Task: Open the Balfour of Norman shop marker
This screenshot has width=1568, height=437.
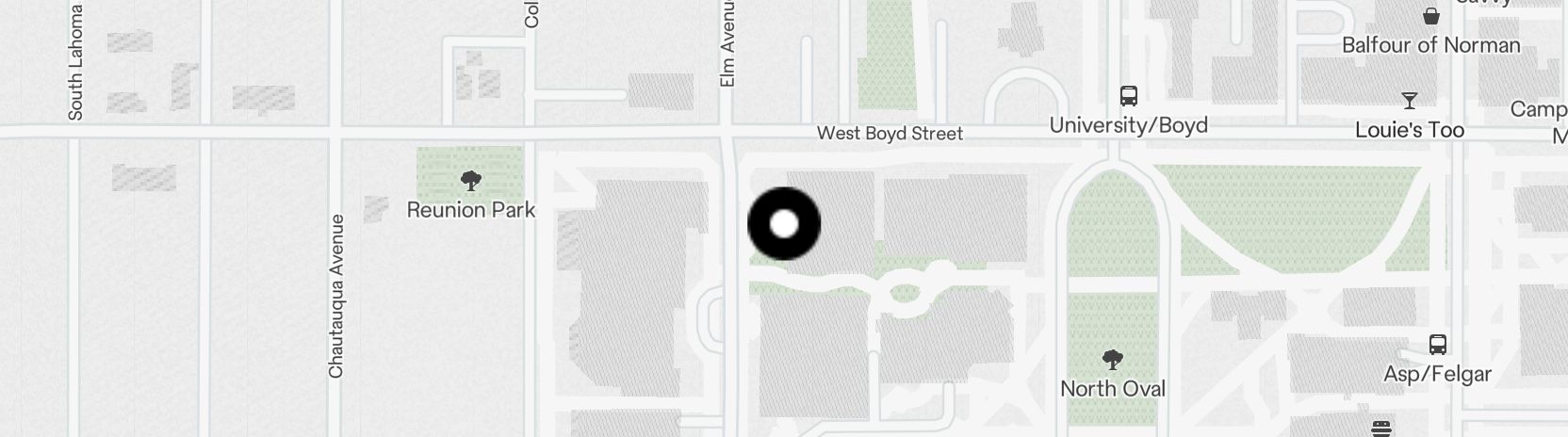Action: click(x=1431, y=16)
